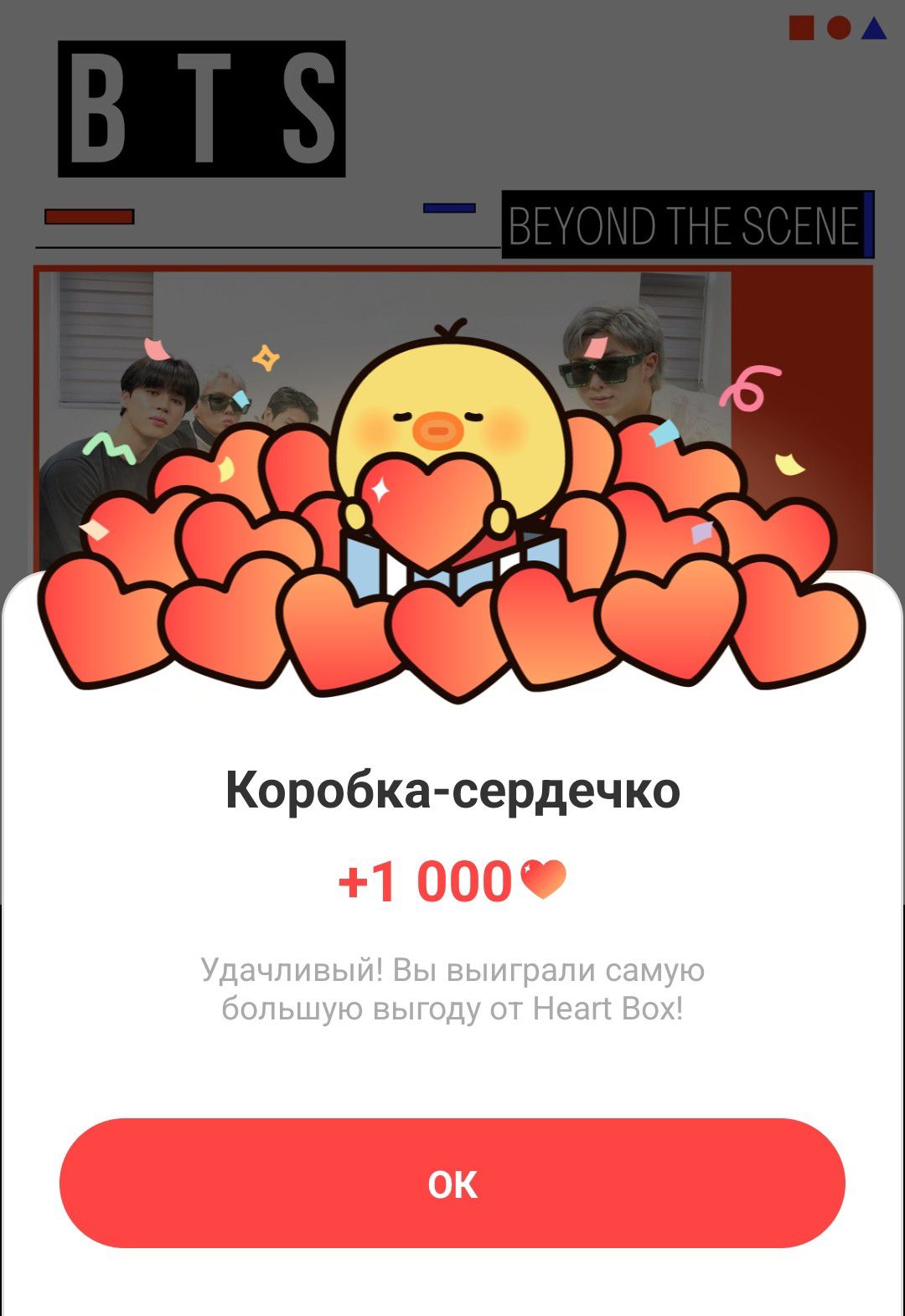Confirm the Heart Box reward with OK
The image size is (905, 1316).
click(x=452, y=1183)
